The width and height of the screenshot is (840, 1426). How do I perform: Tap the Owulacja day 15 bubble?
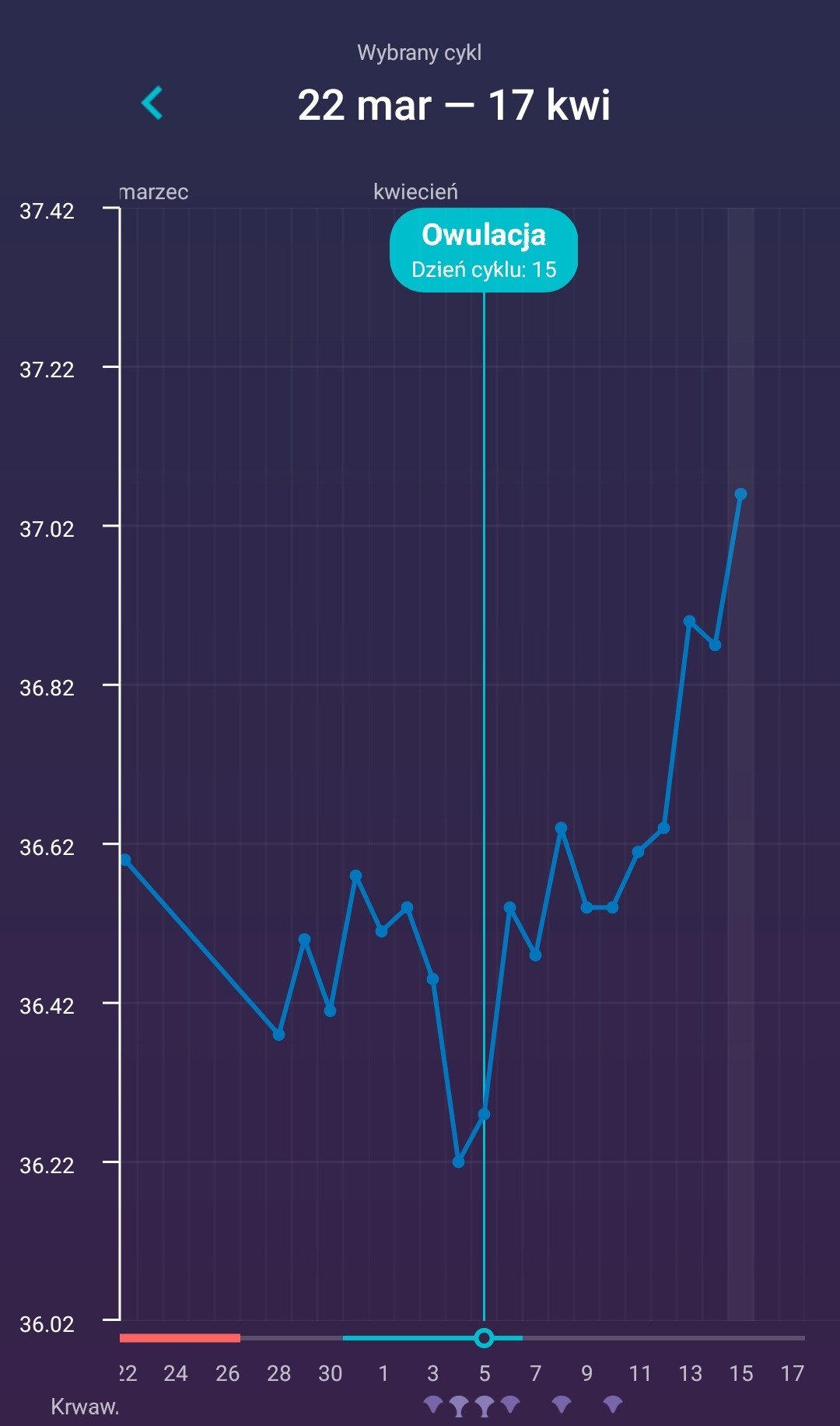483,251
